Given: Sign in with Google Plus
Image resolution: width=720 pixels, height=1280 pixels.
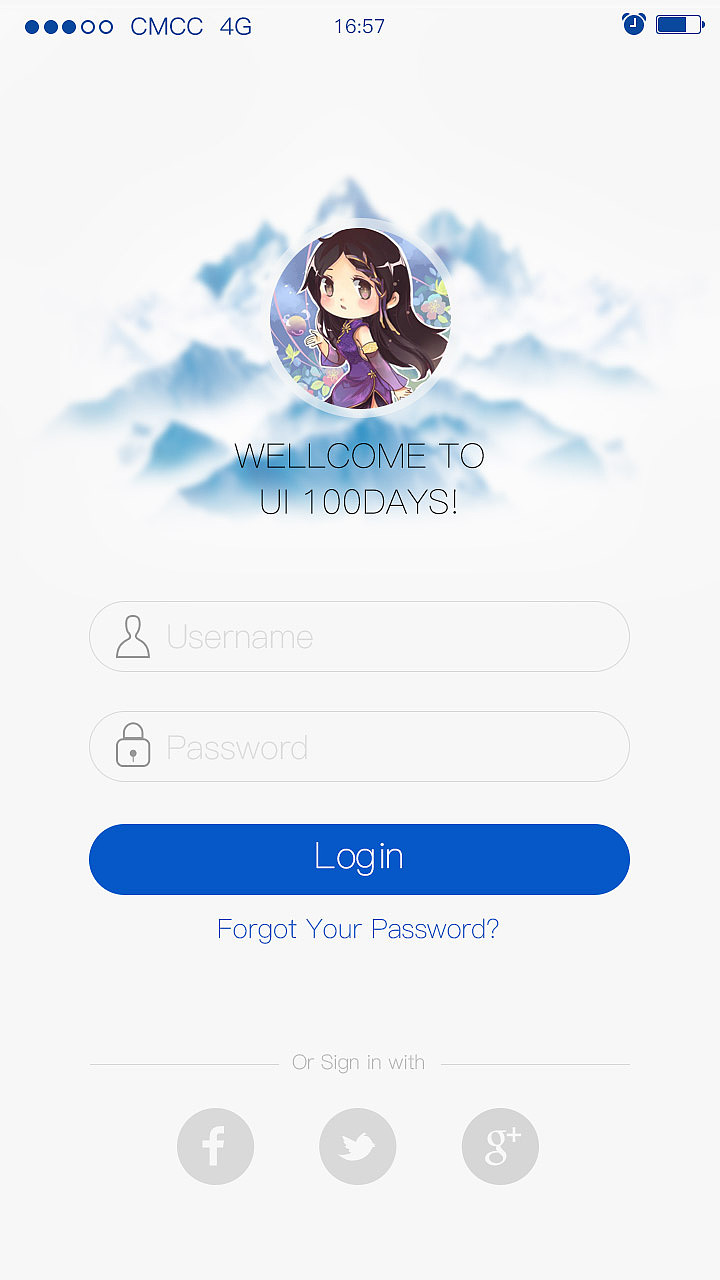Looking at the screenshot, I should (500, 1146).
